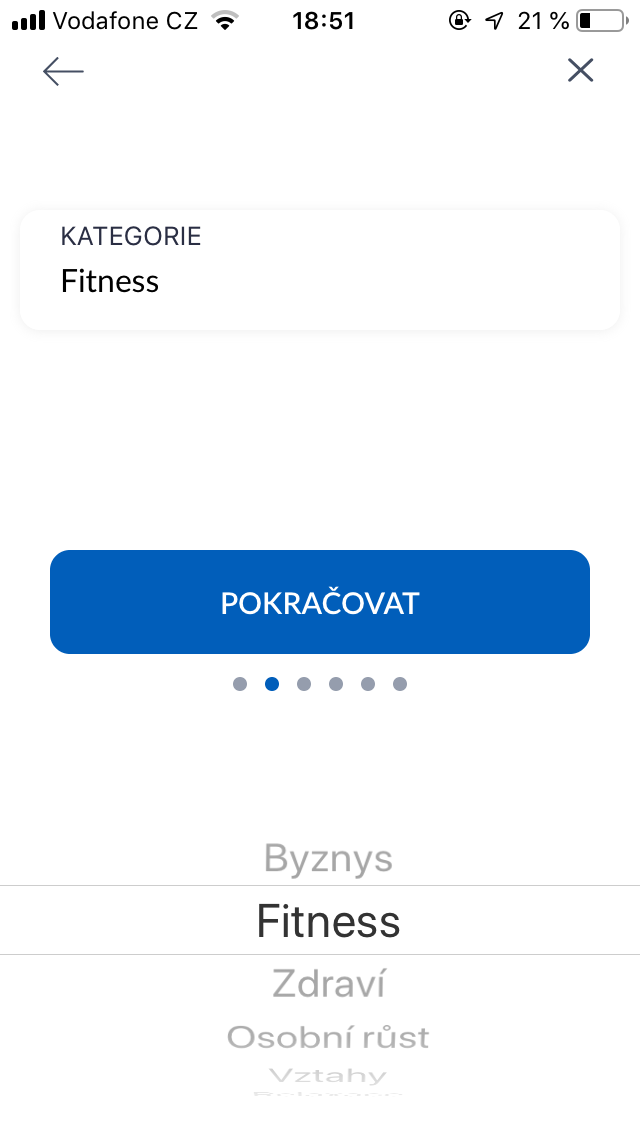The width and height of the screenshot is (640, 1136).
Task: Open the Kategorie field showing Fitness
Action: [x=320, y=270]
